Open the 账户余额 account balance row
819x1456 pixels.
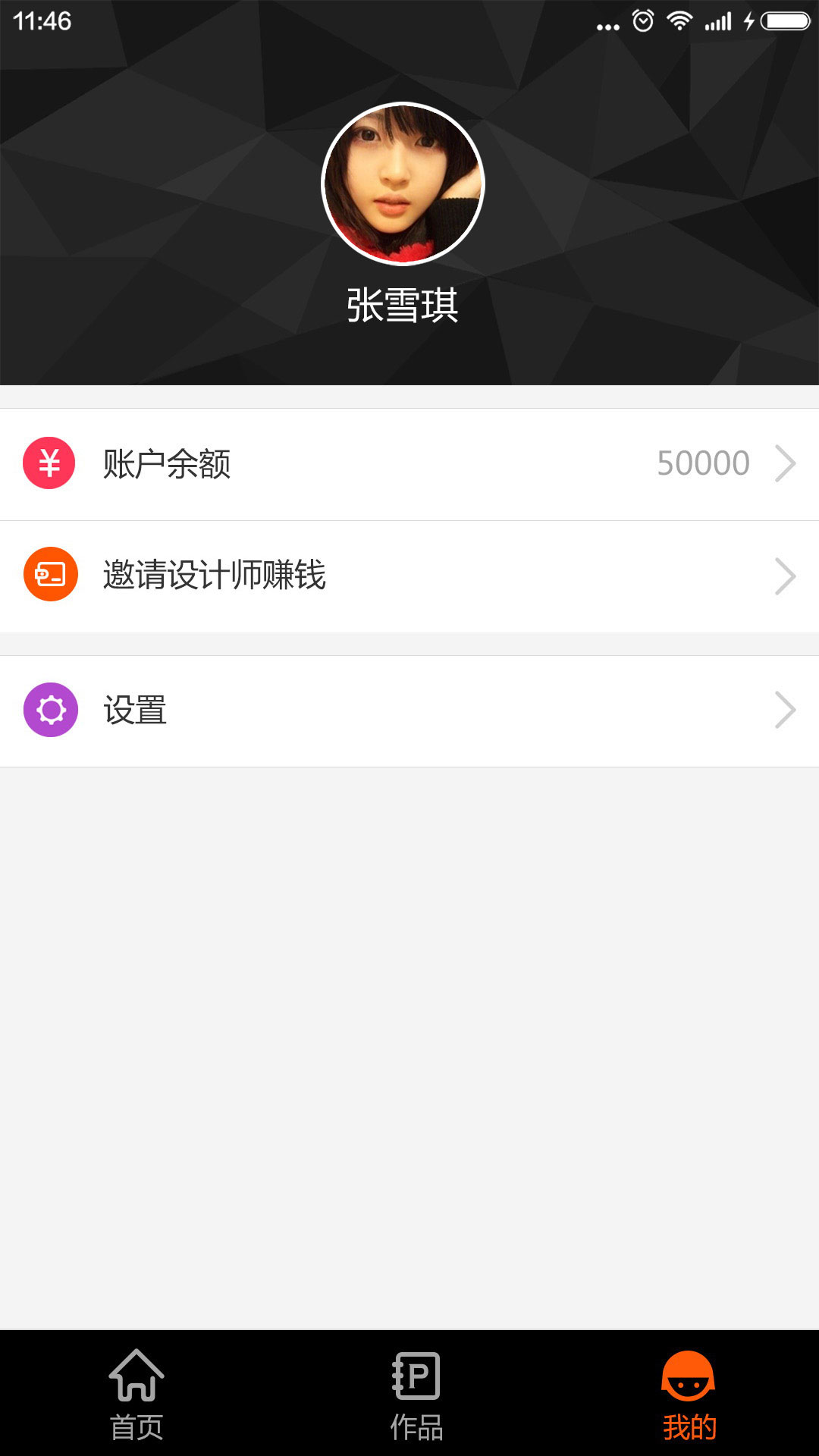click(x=409, y=463)
